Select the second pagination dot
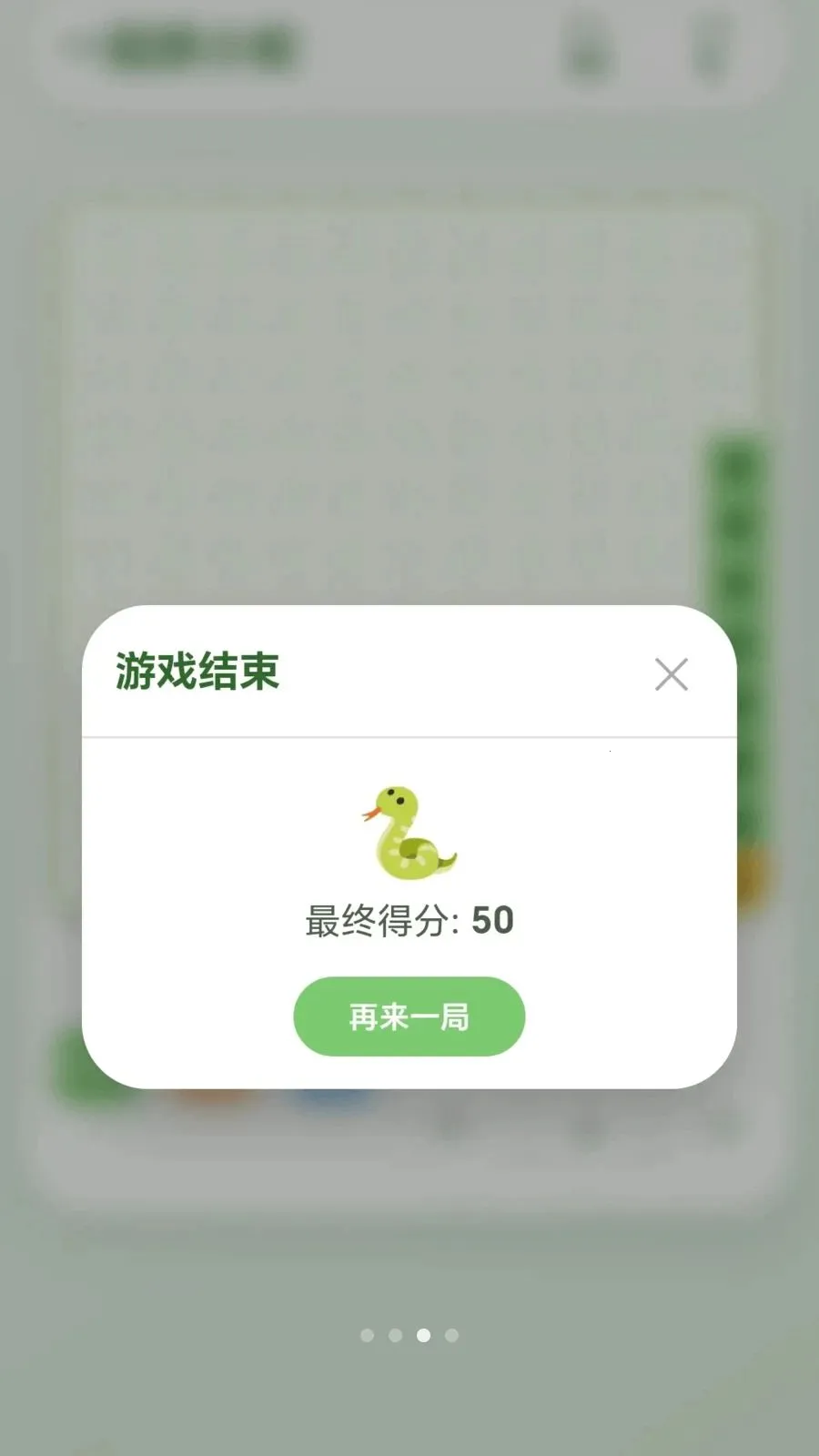The image size is (819, 1456). (x=396, y=1335)
